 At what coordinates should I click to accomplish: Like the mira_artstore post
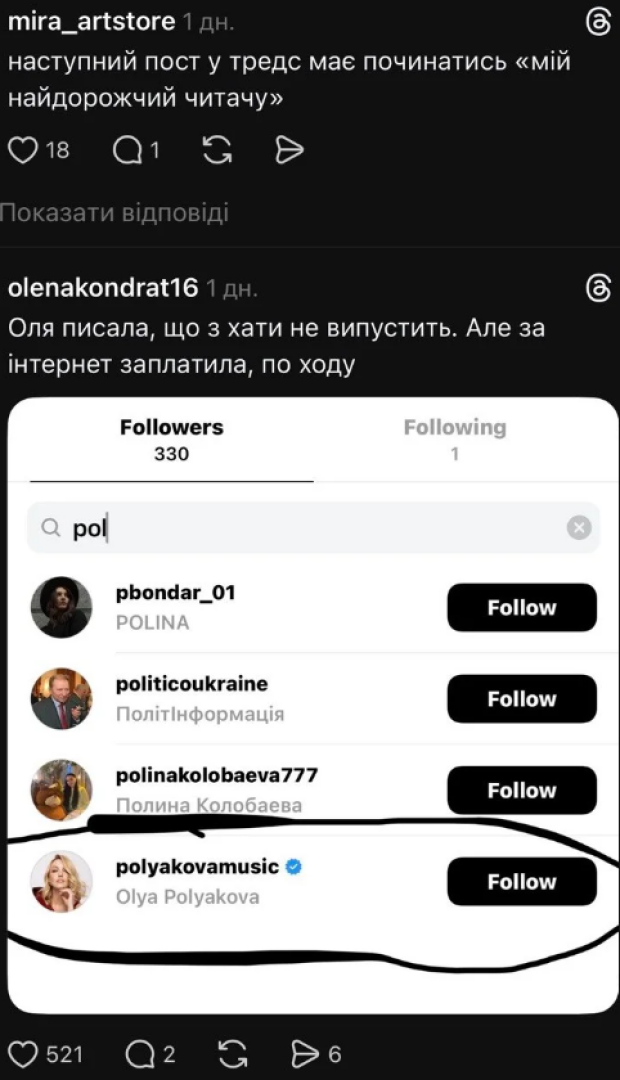click(23, 150)
